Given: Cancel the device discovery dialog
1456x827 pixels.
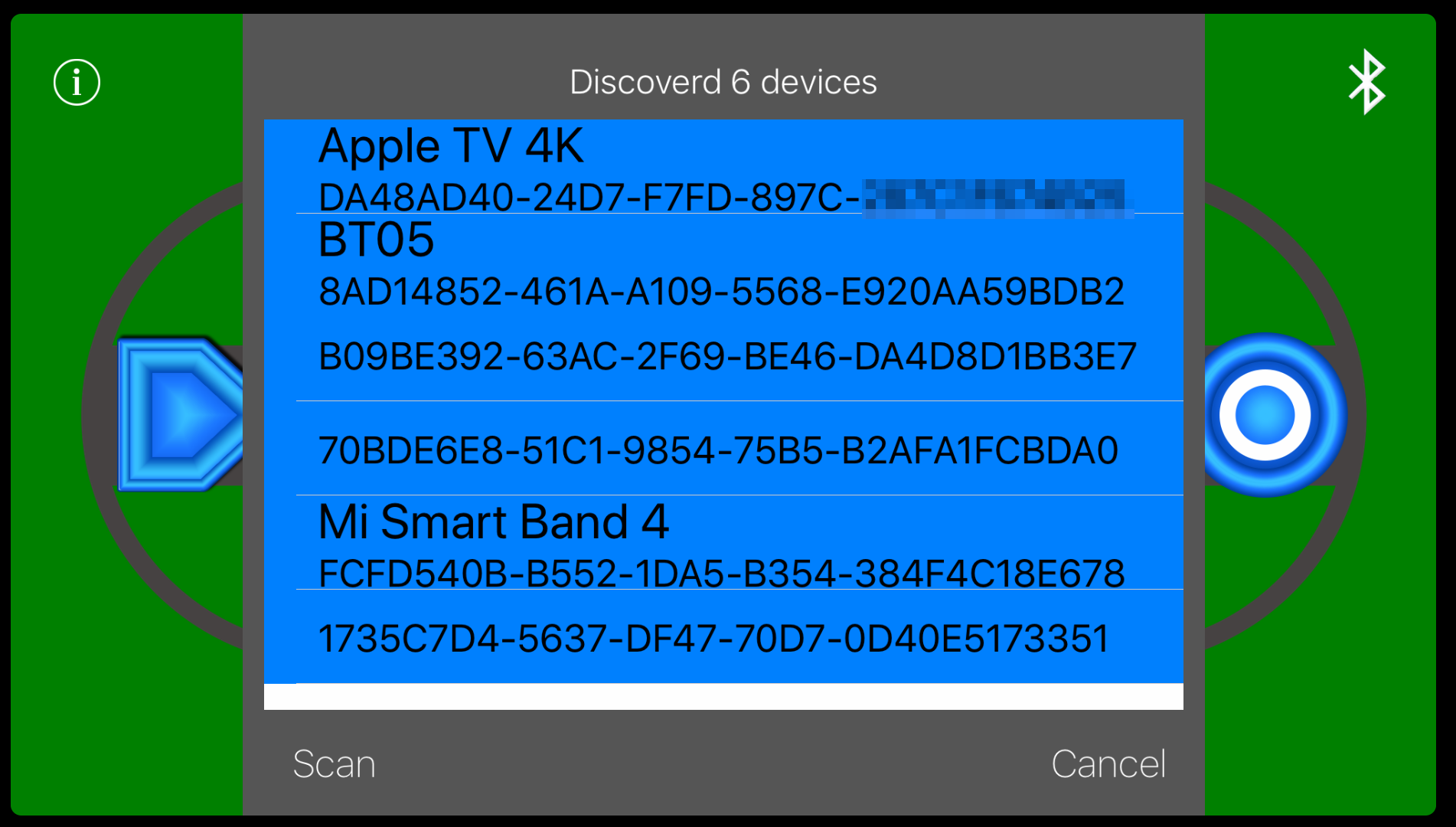Looking at the screenshot, I should point(1108,763).
